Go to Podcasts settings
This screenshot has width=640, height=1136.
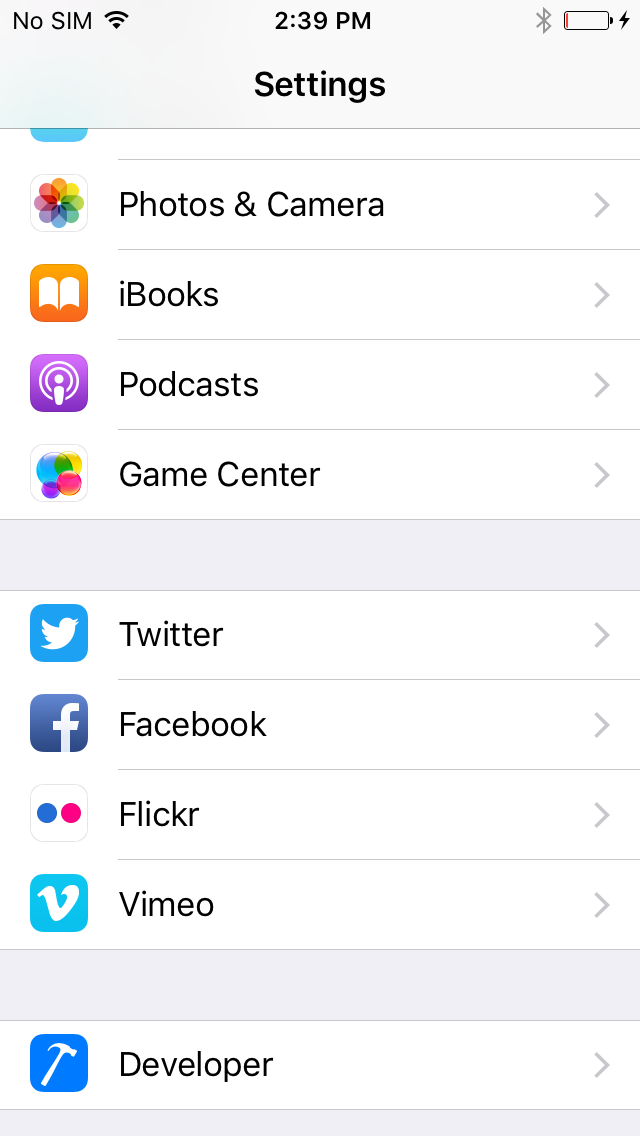click(320, 384)
